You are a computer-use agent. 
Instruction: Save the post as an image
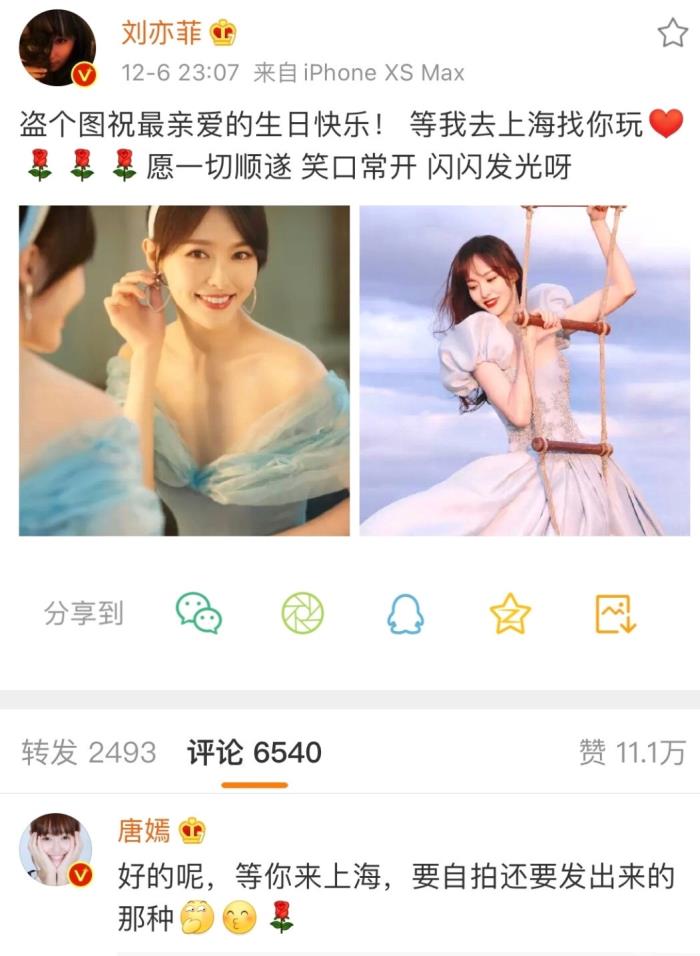615,613
